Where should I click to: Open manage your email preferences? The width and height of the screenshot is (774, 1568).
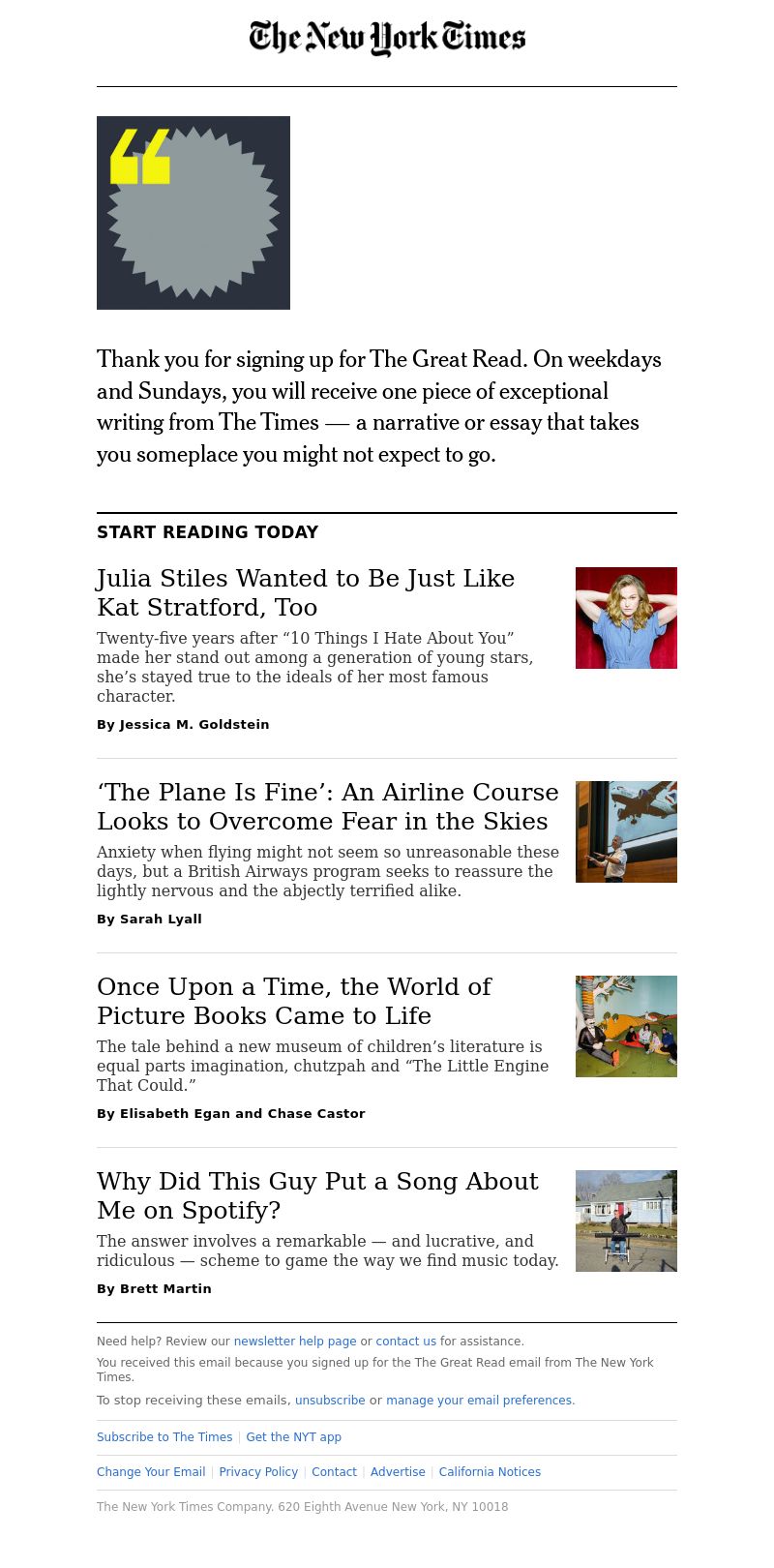(x=479, y=1401)
